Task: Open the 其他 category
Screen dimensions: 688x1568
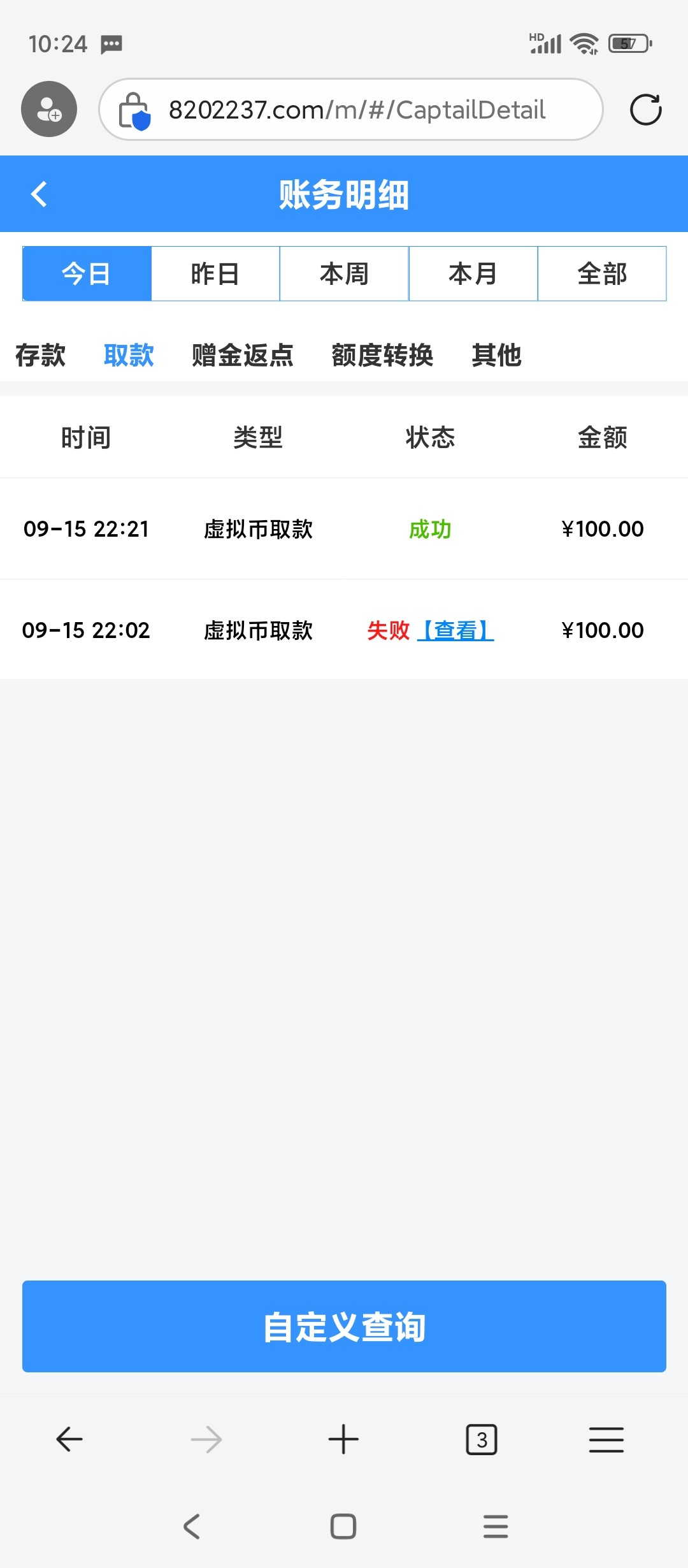Action: point(496,355)
